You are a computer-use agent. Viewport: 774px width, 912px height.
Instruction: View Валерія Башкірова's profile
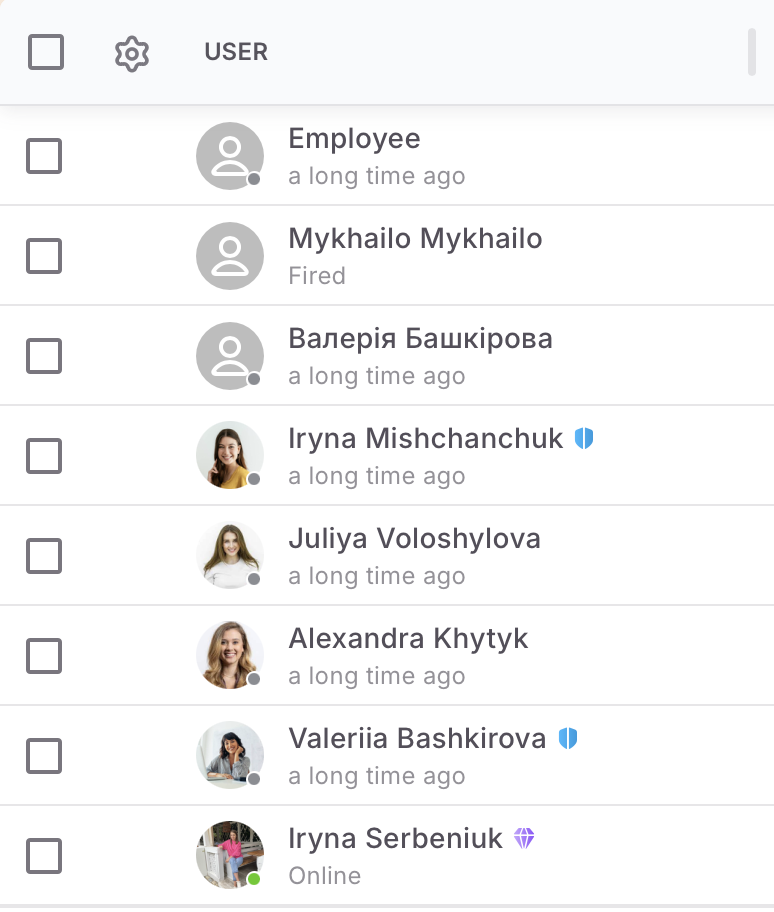pos(420,339)
